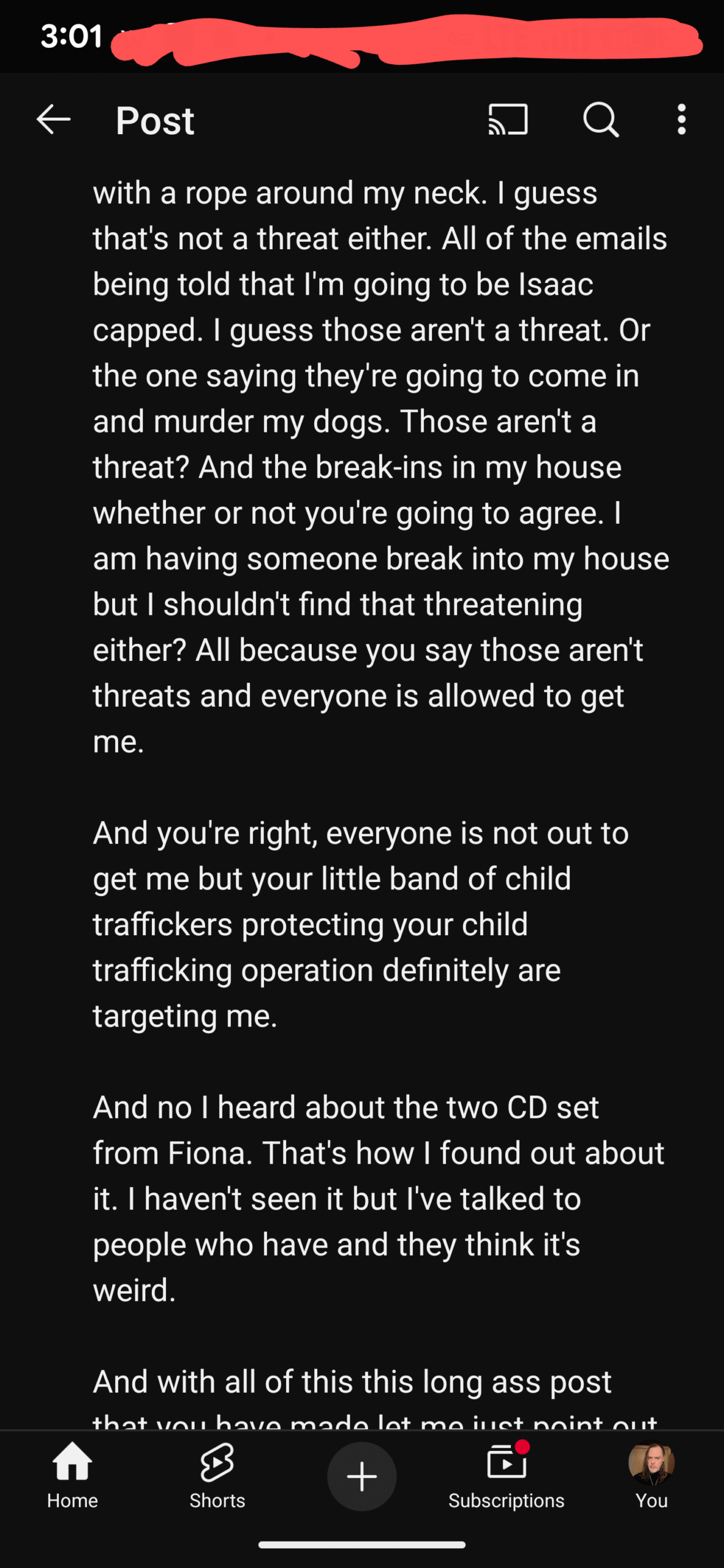Switch to the Home tab

[x=72, y=1476]
